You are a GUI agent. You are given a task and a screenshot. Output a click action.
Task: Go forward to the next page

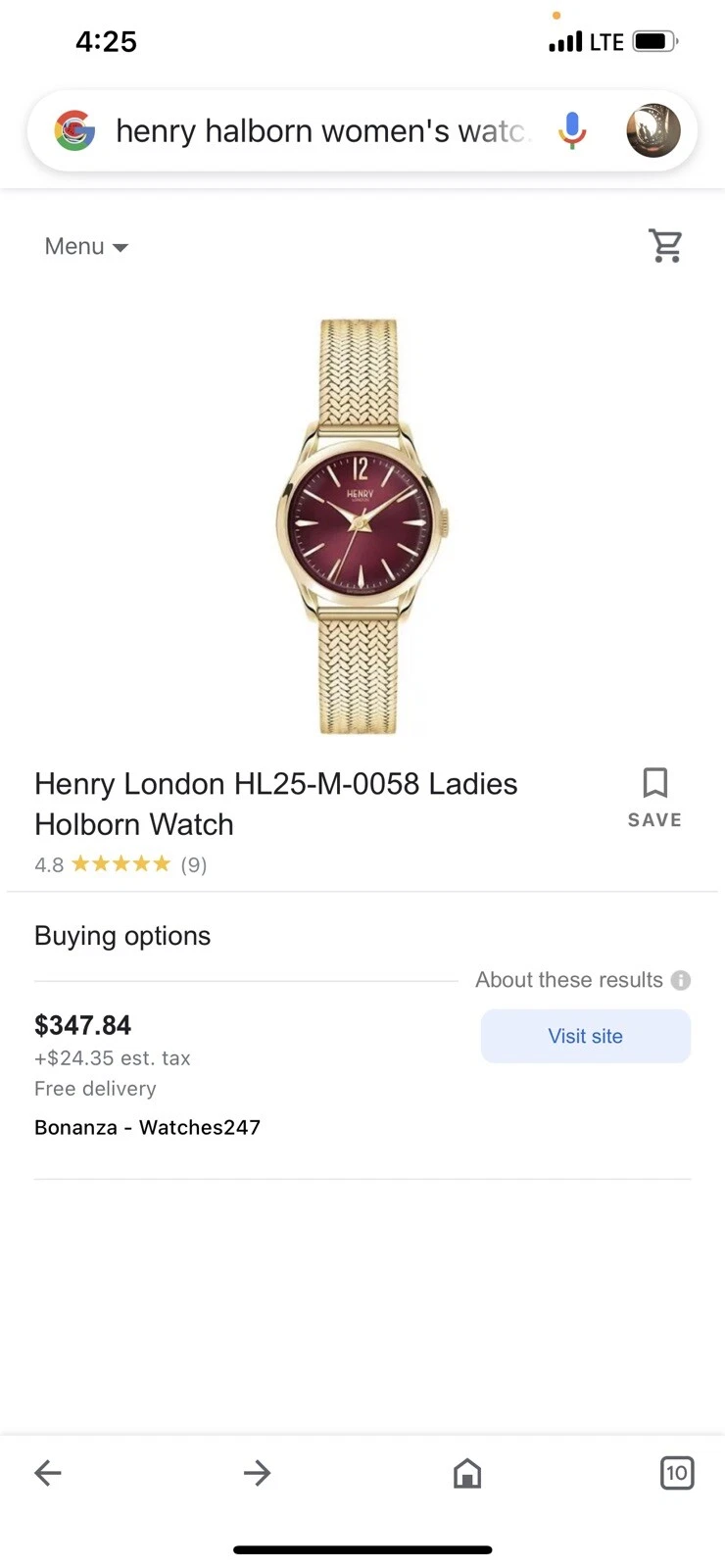pos(257,1472)
